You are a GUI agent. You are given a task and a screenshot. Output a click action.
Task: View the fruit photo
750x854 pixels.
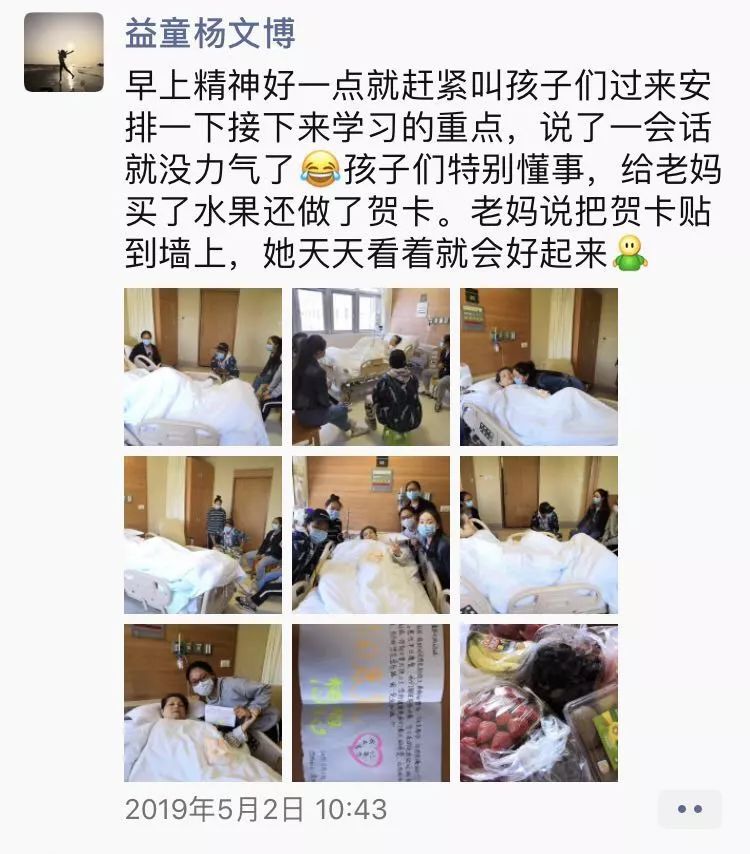click(x=539, y=703)
